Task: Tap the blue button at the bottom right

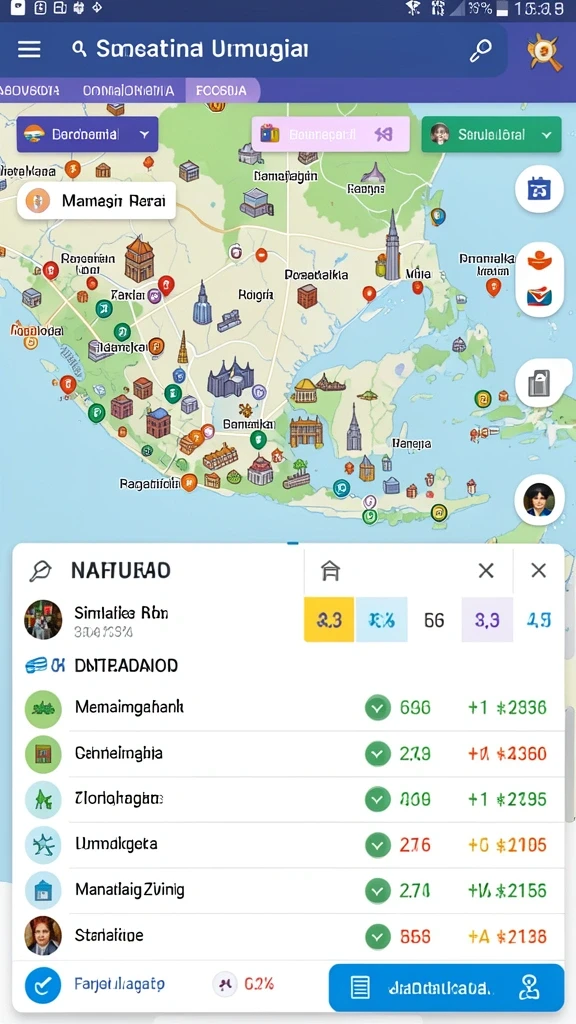Action: pos(446,987)
